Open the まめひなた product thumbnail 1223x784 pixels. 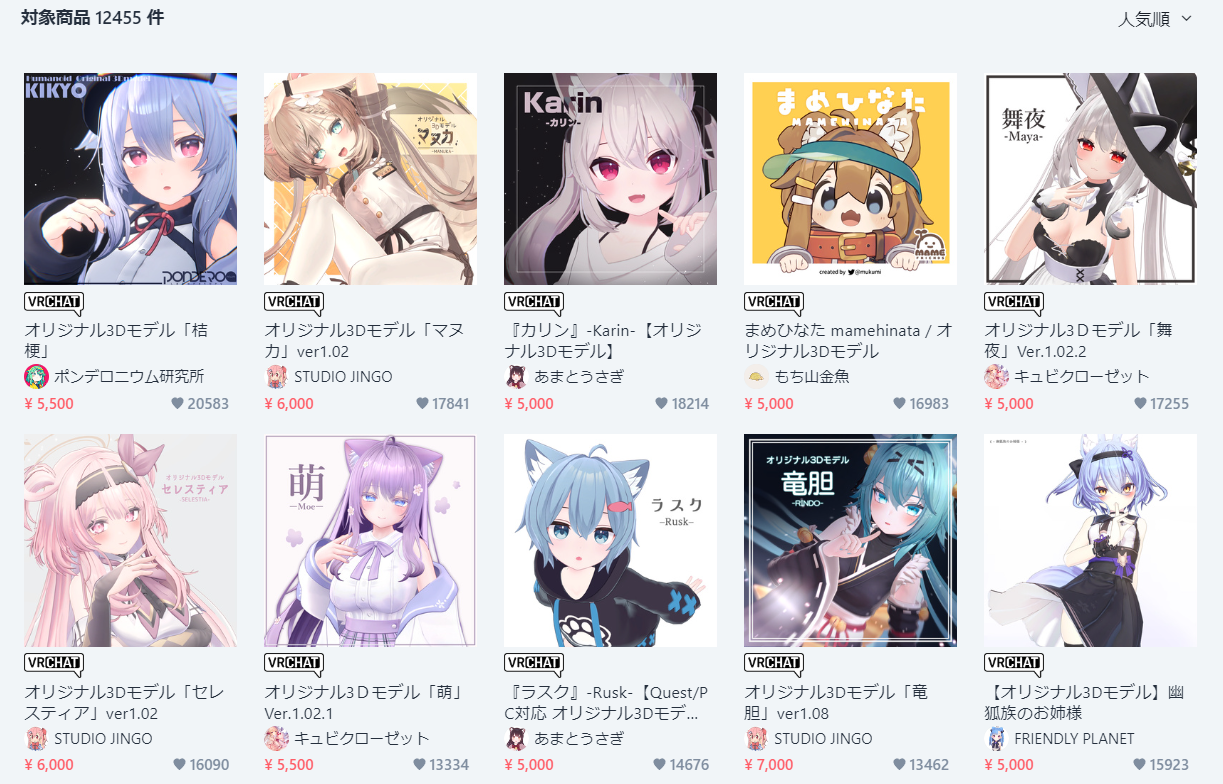(x=850, y=179)
